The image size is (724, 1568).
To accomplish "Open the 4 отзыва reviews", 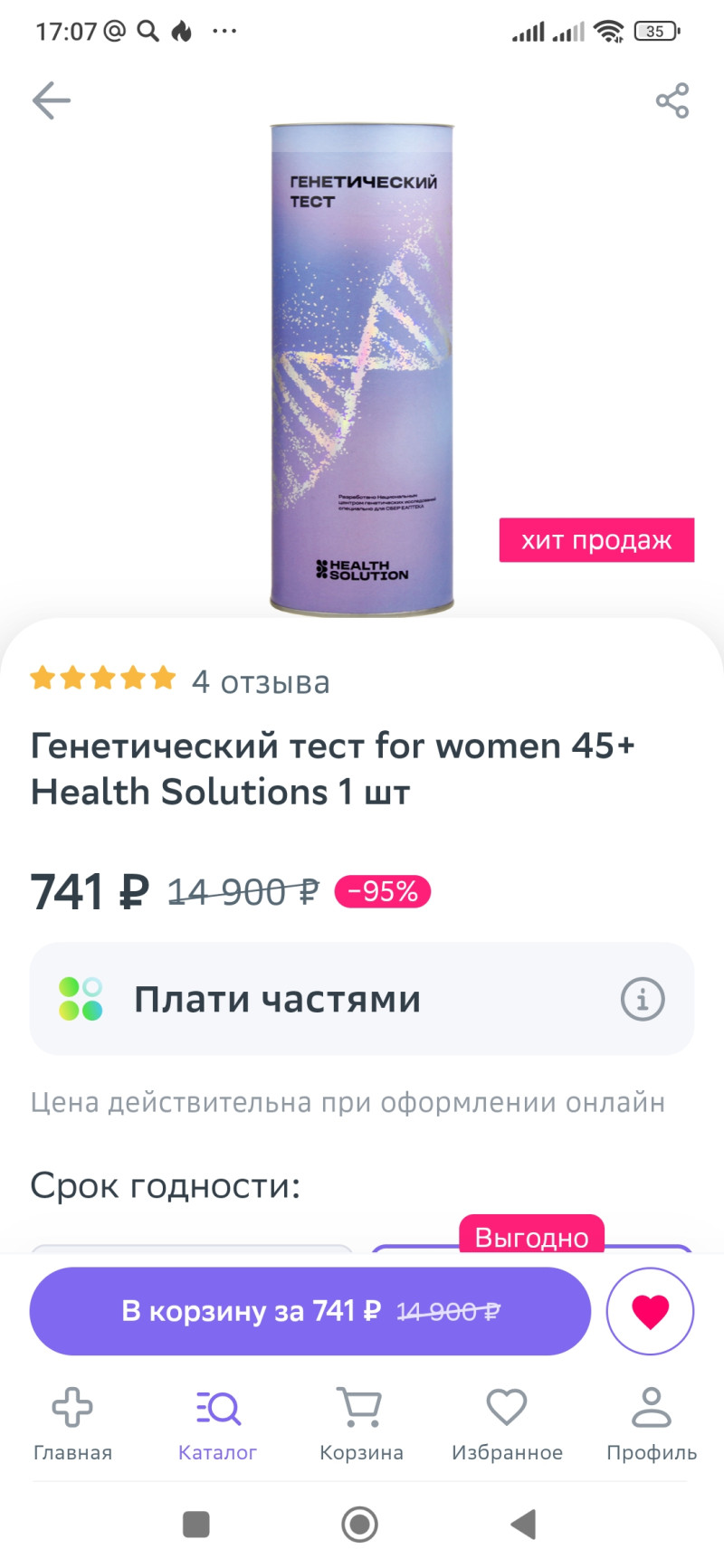I will point(261,681).
